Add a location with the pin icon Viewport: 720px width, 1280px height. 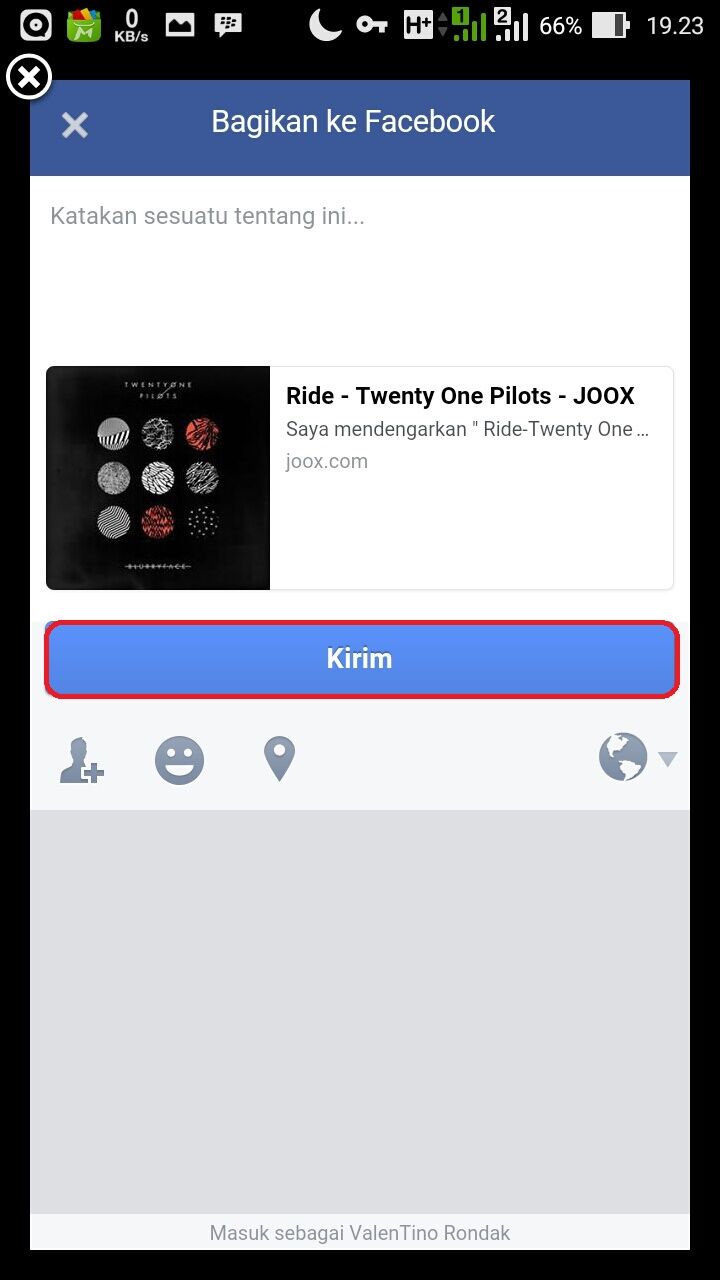pyautogui.click(x=279, y=760)
